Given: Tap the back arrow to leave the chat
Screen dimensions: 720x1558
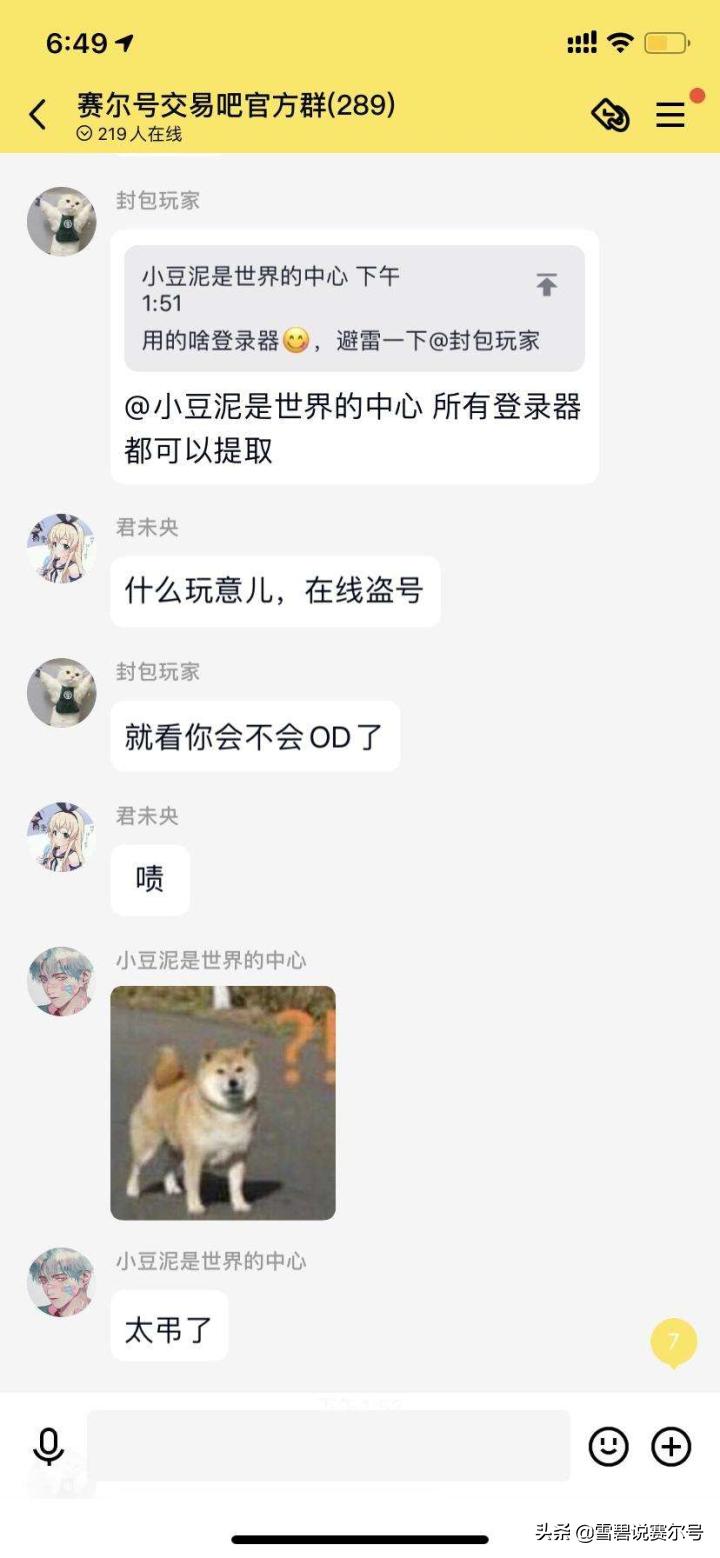Looking at the screenshot, I should 38,114.
